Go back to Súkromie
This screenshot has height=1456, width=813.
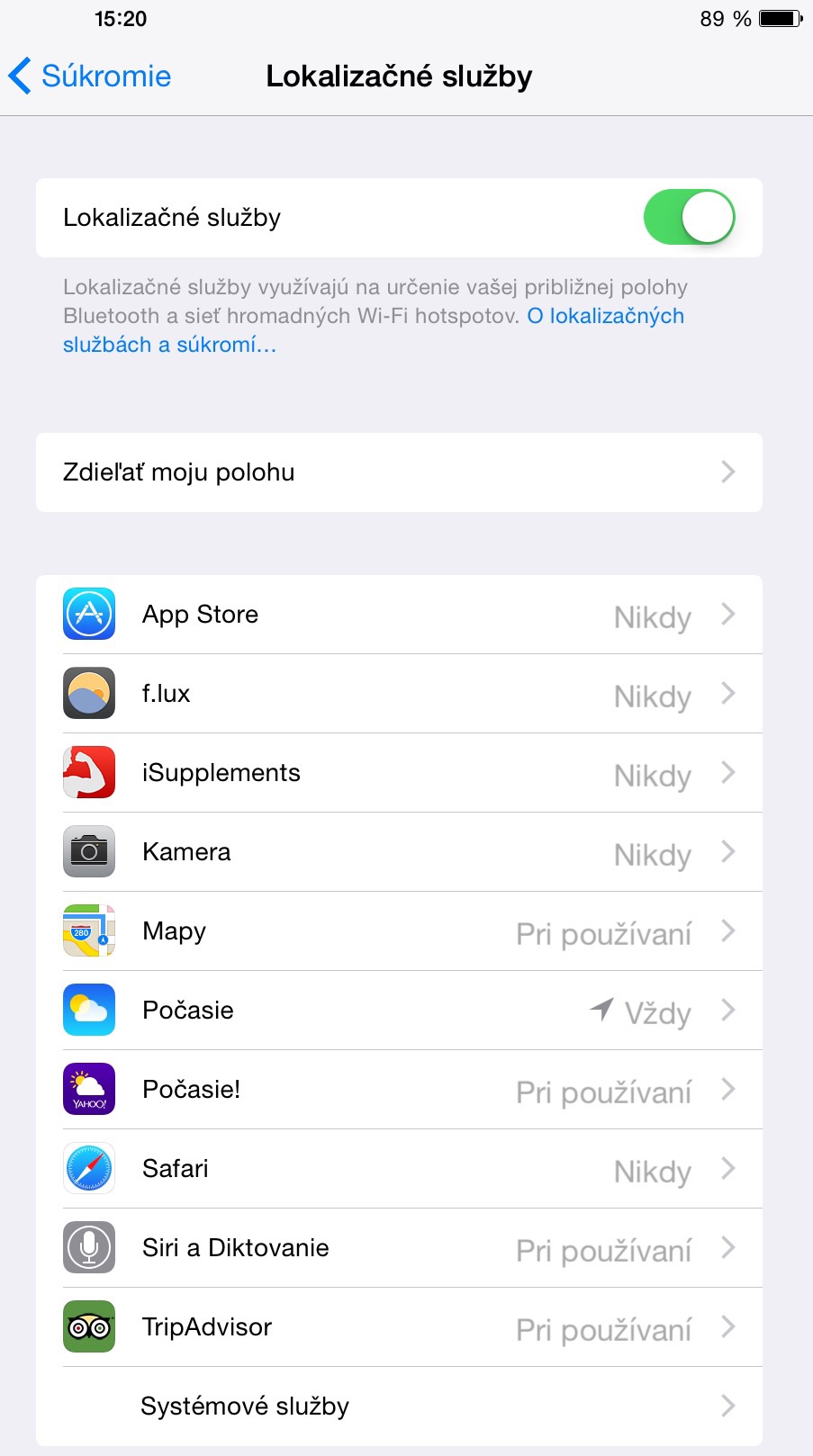tap(90, 76)
